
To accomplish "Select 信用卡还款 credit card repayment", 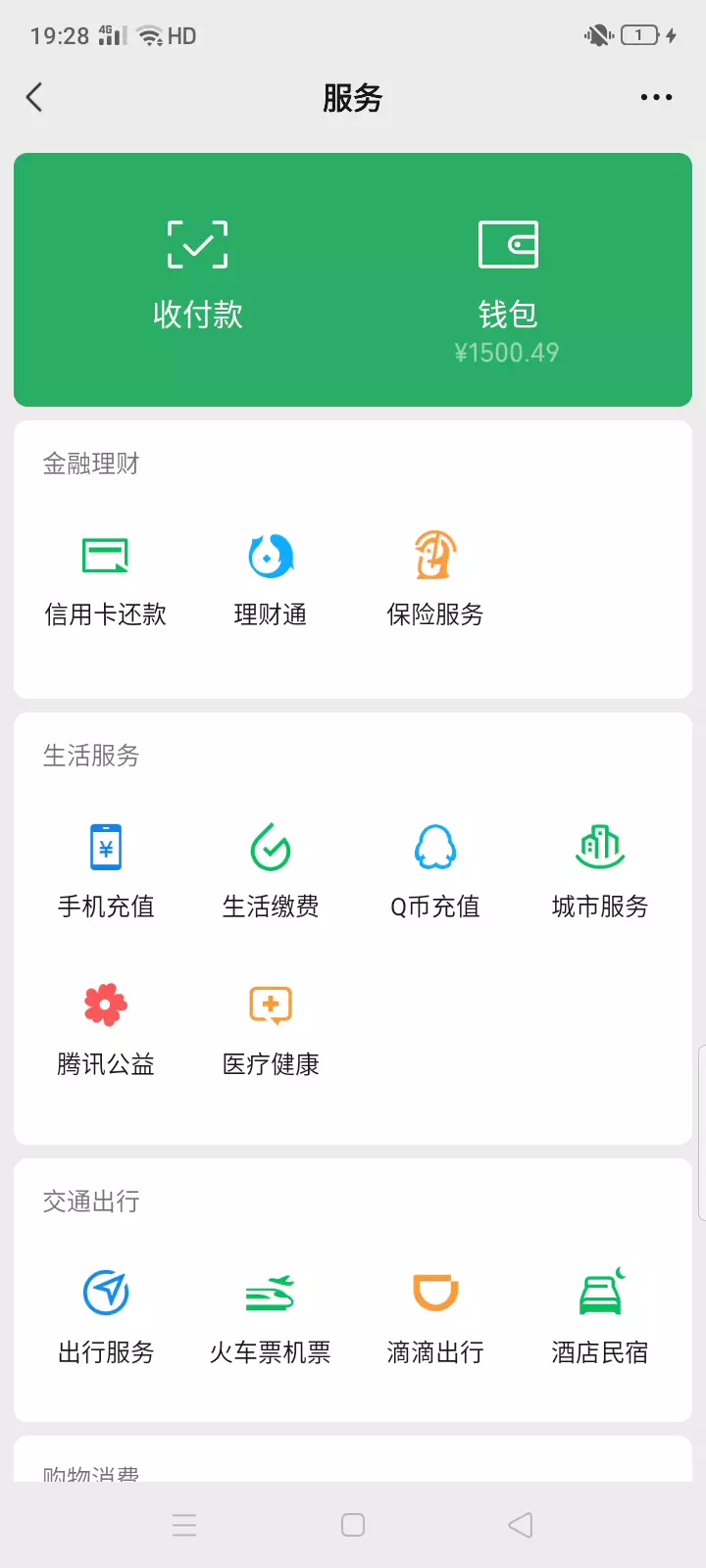I will [106, 580].
